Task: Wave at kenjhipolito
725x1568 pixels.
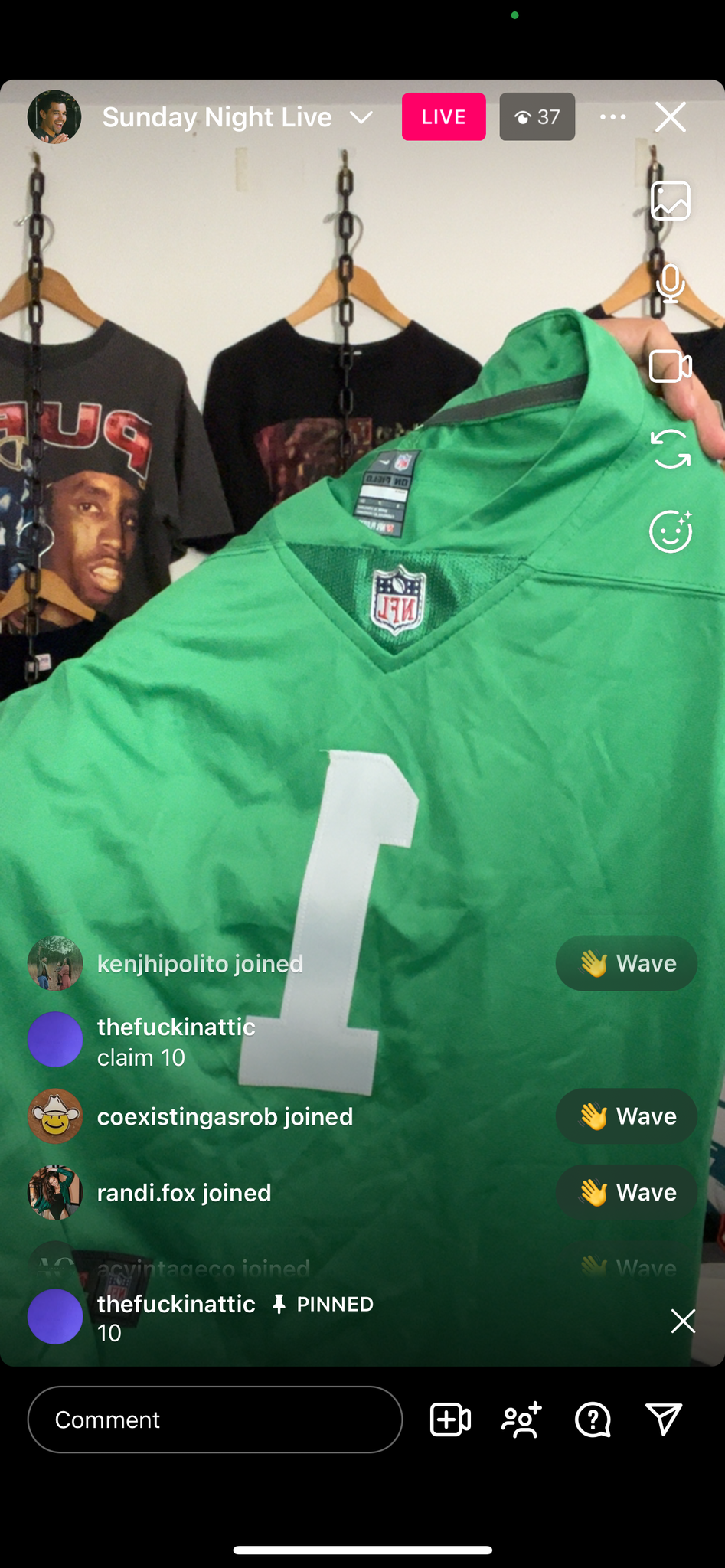Action: (625, 963)
